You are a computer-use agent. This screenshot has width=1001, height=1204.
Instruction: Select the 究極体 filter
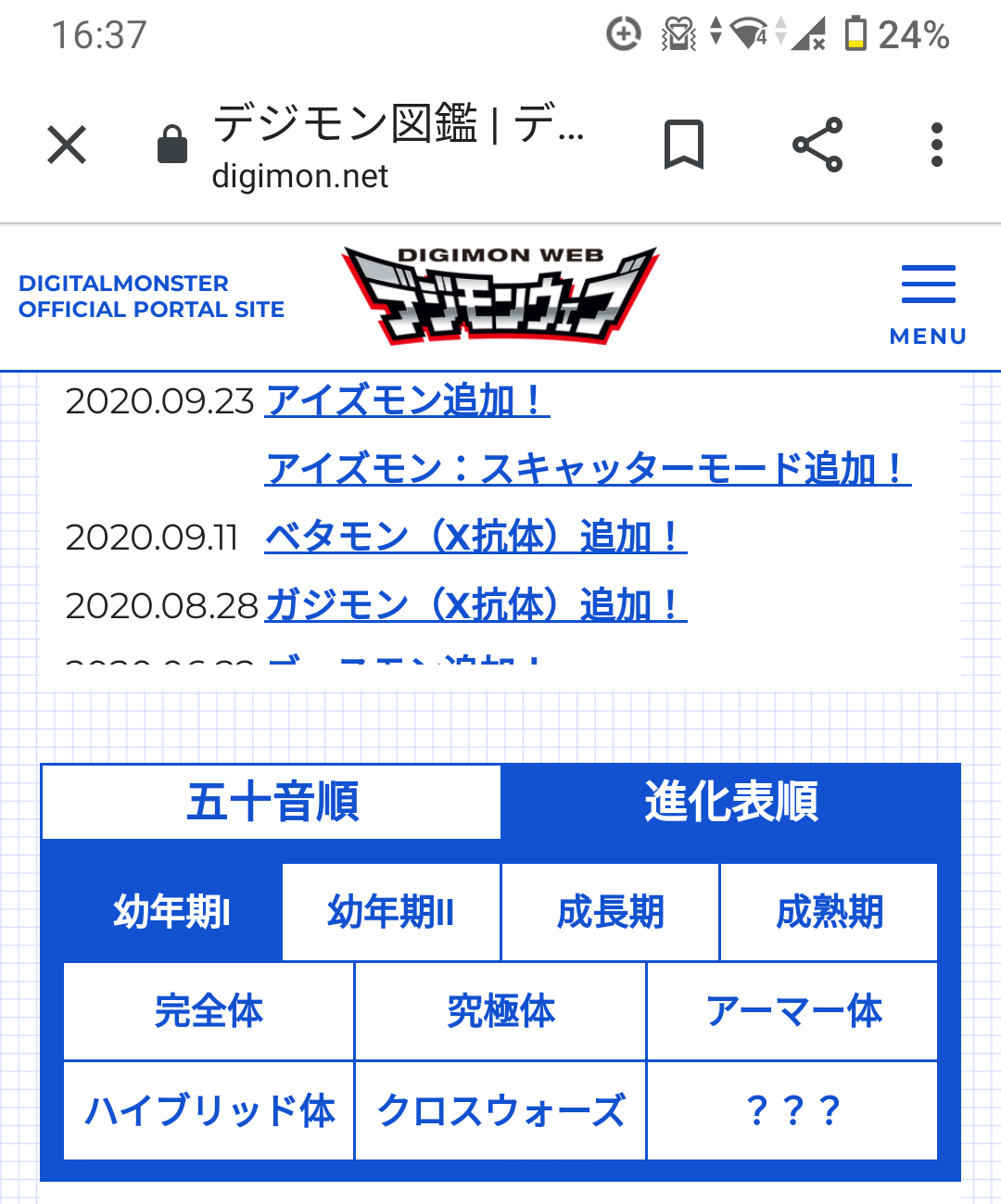coord(500,1011)
